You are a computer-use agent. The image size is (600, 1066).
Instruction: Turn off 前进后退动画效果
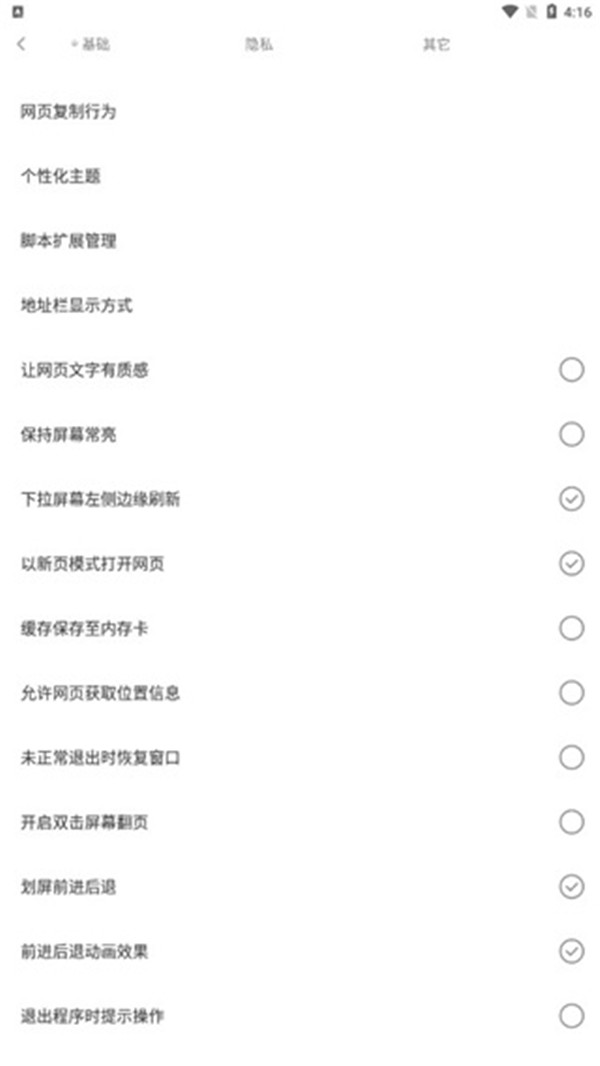point(571,951)
